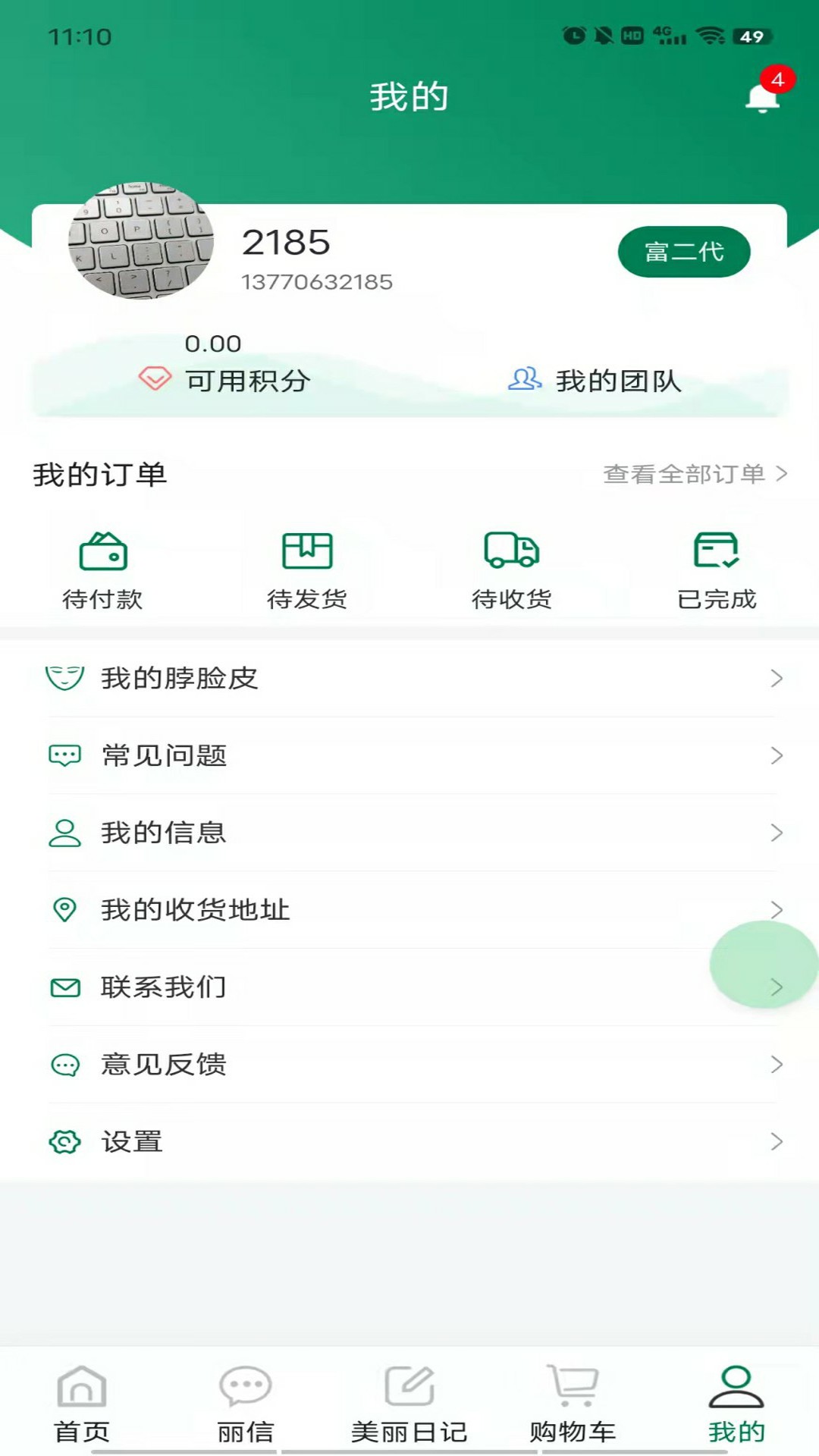Open 我的信息

pyautogui.click(x=409, y=833)
